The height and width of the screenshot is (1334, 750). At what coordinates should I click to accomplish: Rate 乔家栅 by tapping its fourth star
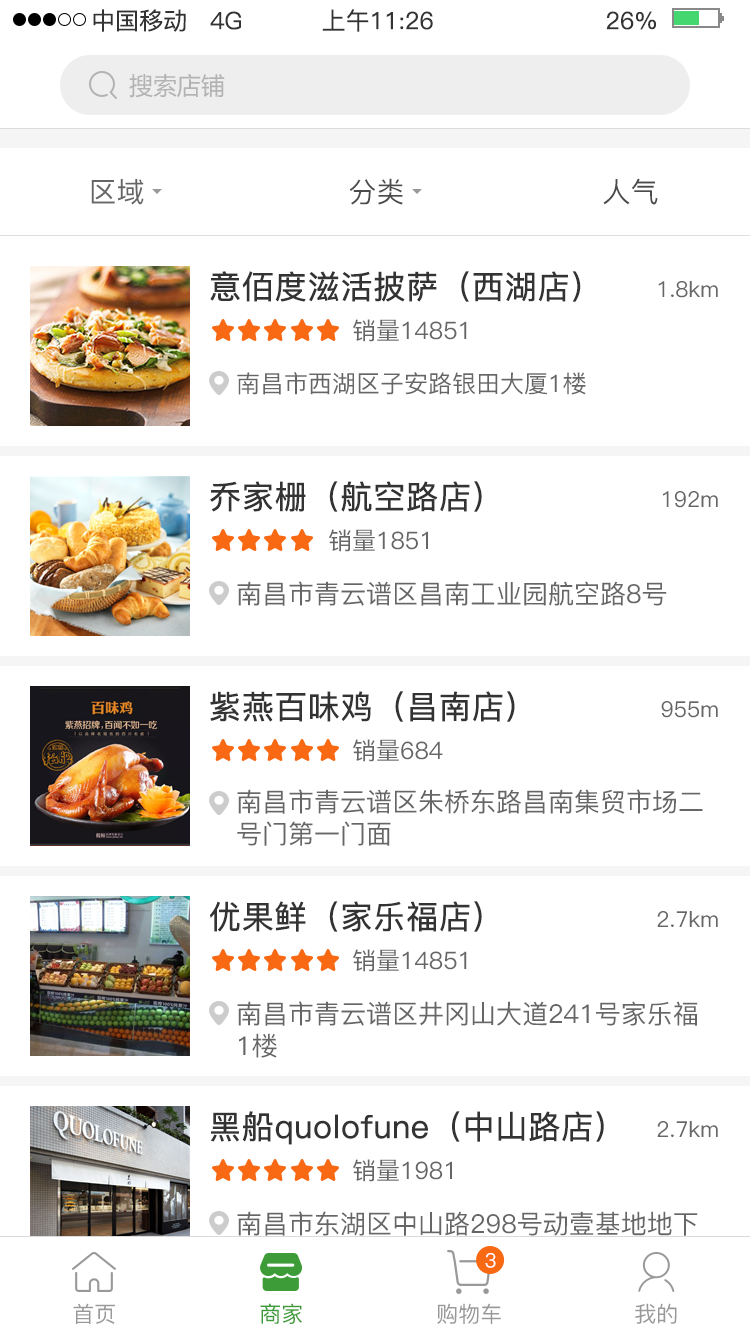point(299,541)
